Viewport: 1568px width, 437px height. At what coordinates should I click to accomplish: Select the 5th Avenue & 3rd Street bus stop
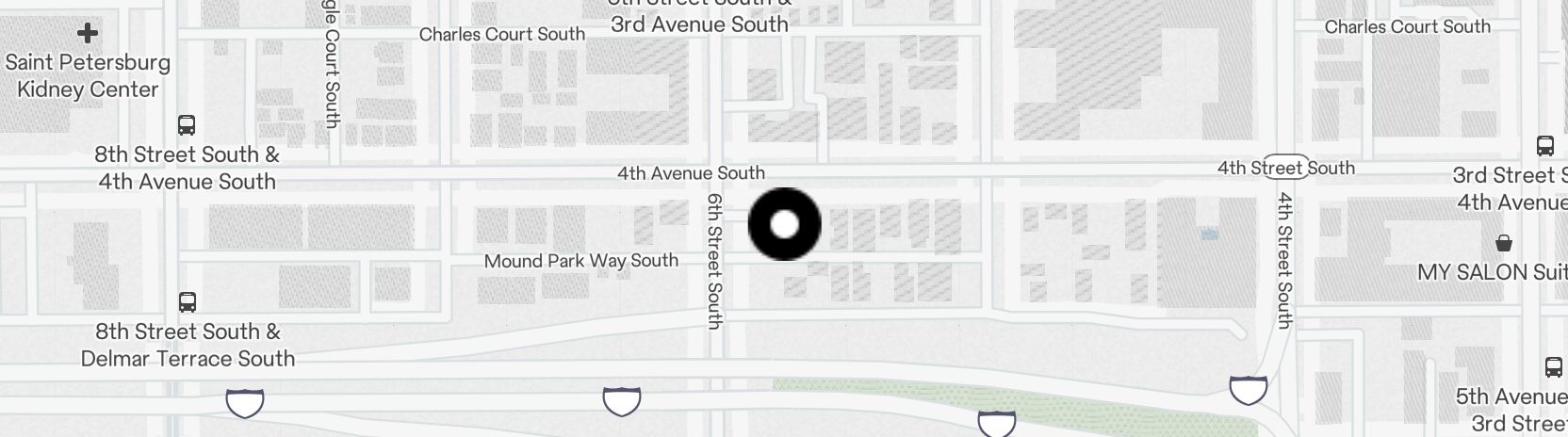(x=1553, y=367)
